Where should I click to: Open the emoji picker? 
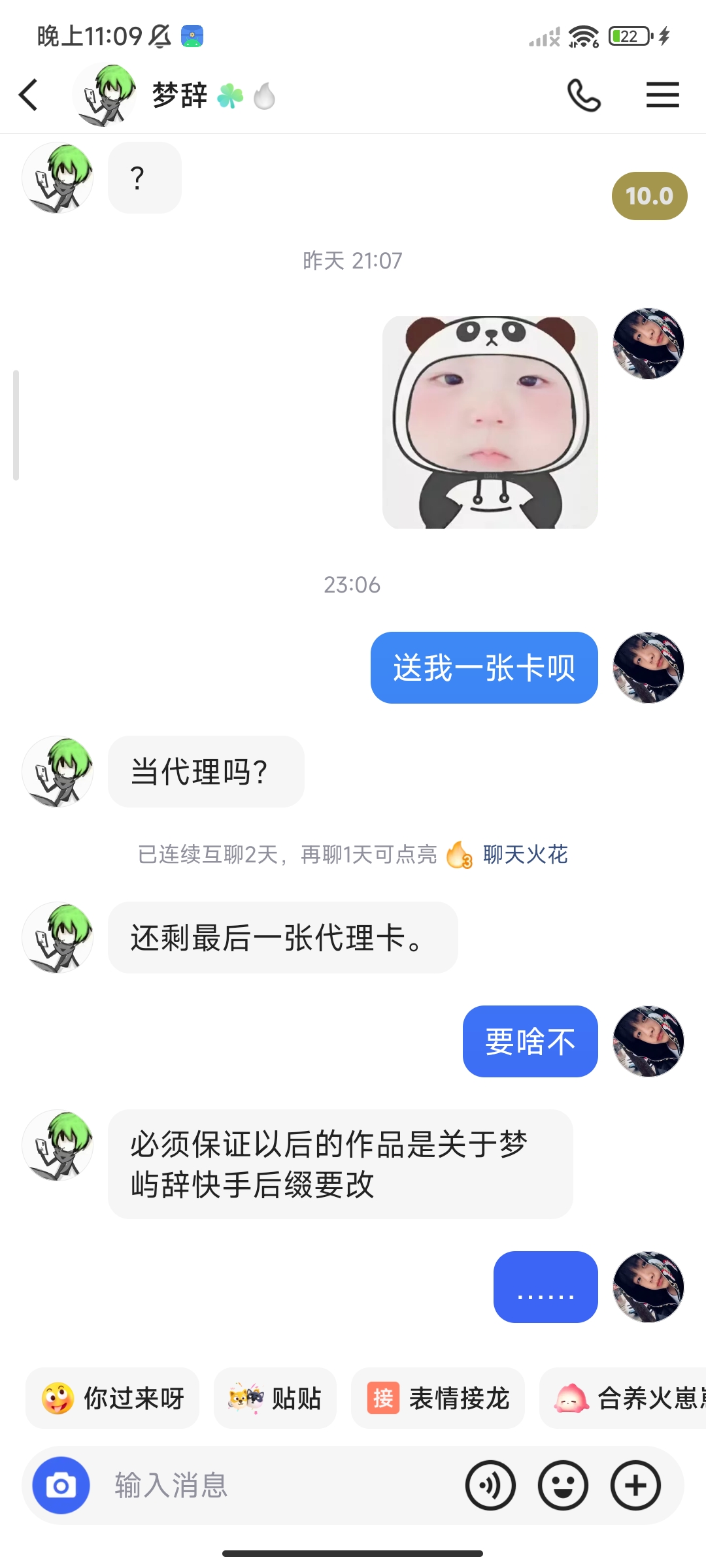(x=563, y=1485)
